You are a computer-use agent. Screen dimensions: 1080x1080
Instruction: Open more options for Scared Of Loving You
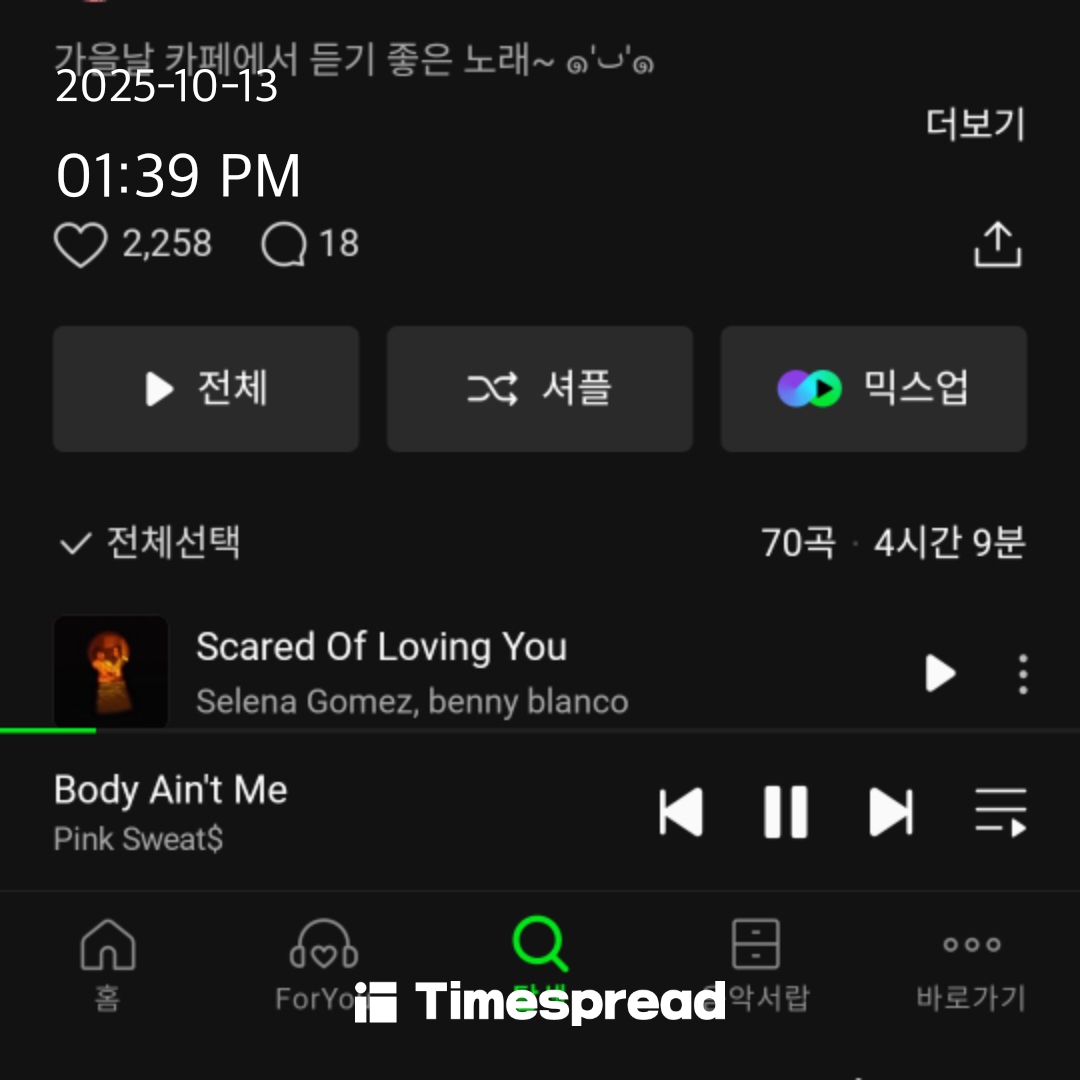click(1022, 674)
